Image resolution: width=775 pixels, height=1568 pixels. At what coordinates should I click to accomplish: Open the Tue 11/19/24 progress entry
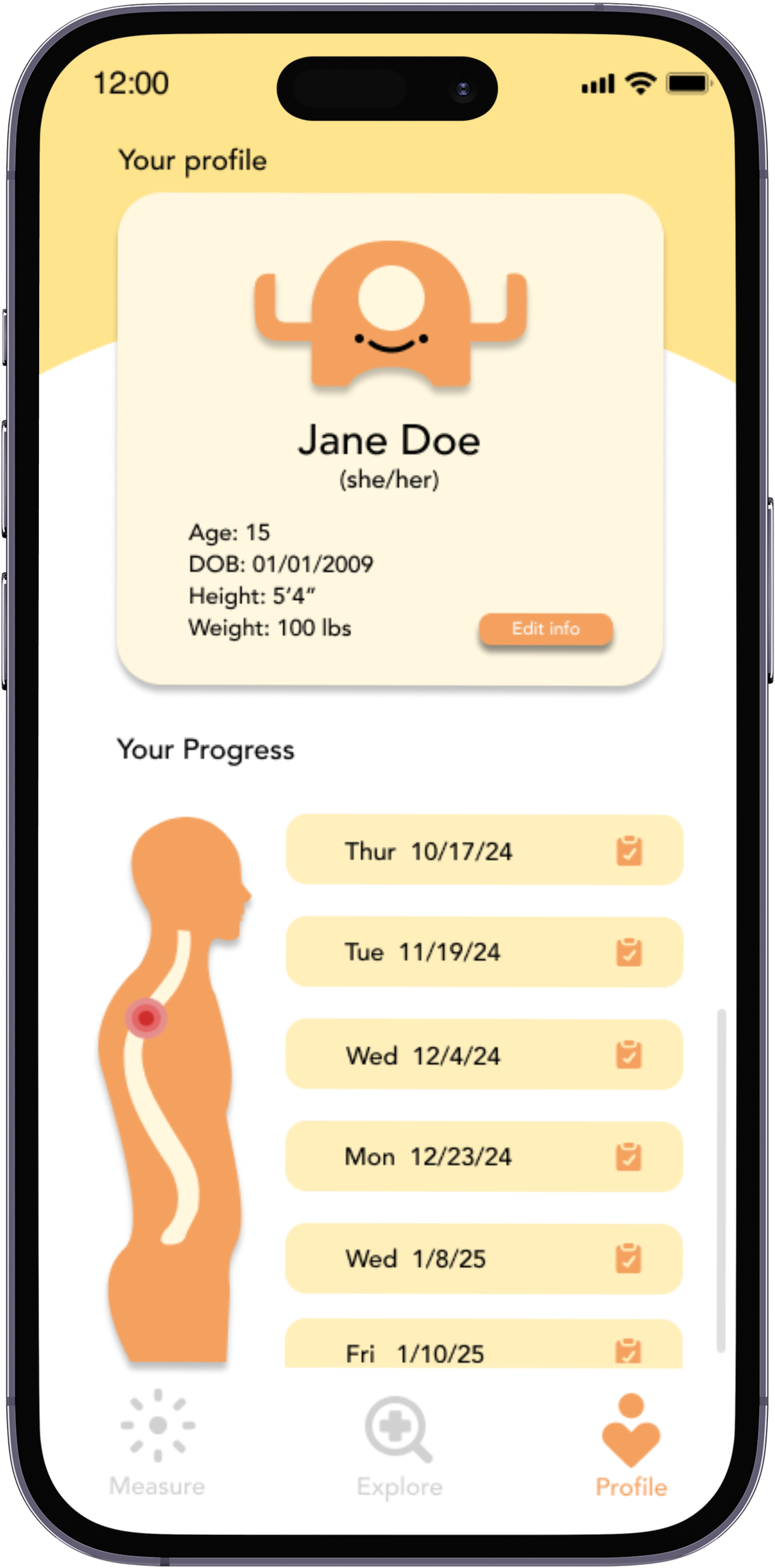484,952
